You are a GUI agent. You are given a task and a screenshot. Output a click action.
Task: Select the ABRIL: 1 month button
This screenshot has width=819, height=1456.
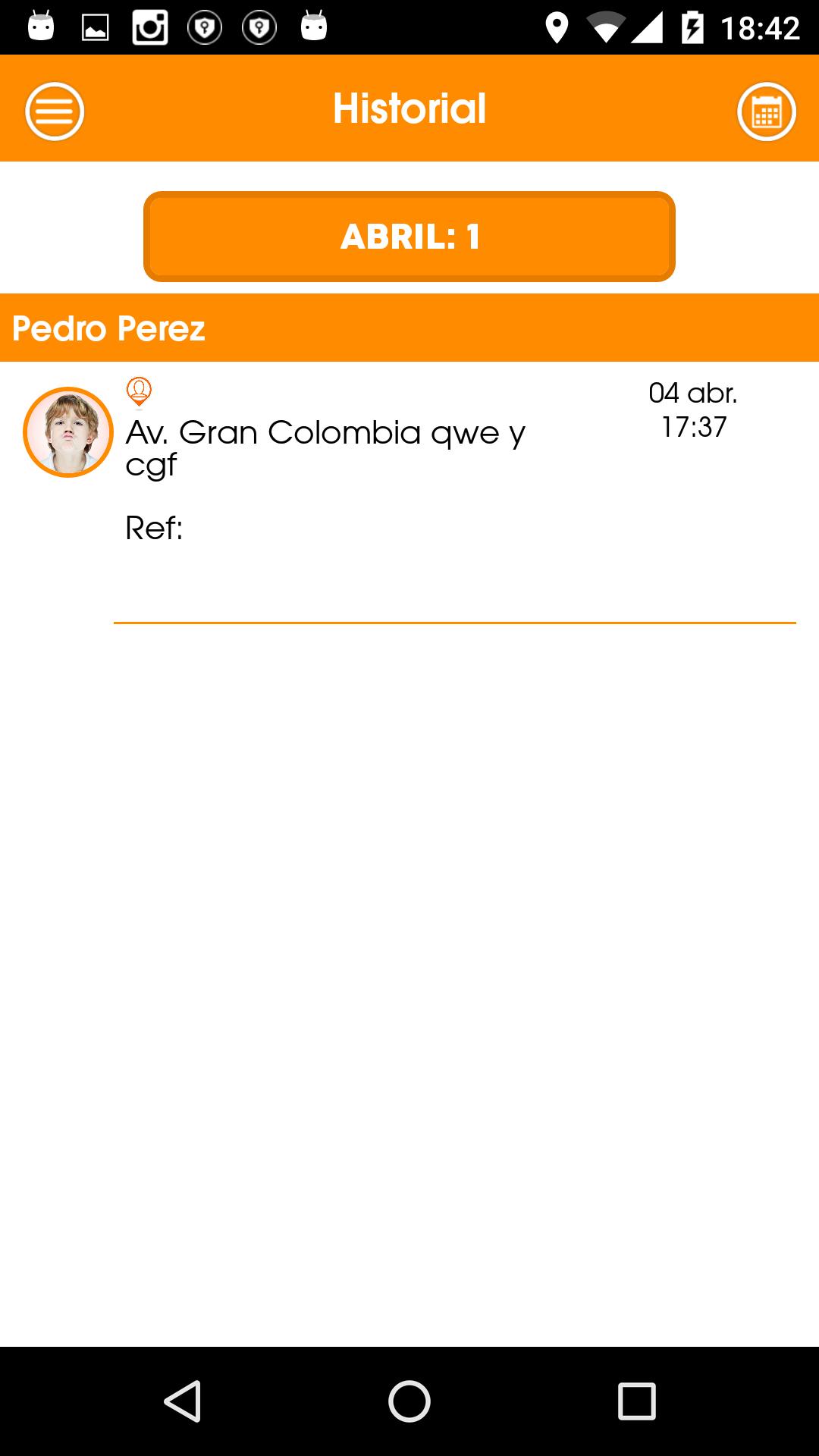coord(409,237)
